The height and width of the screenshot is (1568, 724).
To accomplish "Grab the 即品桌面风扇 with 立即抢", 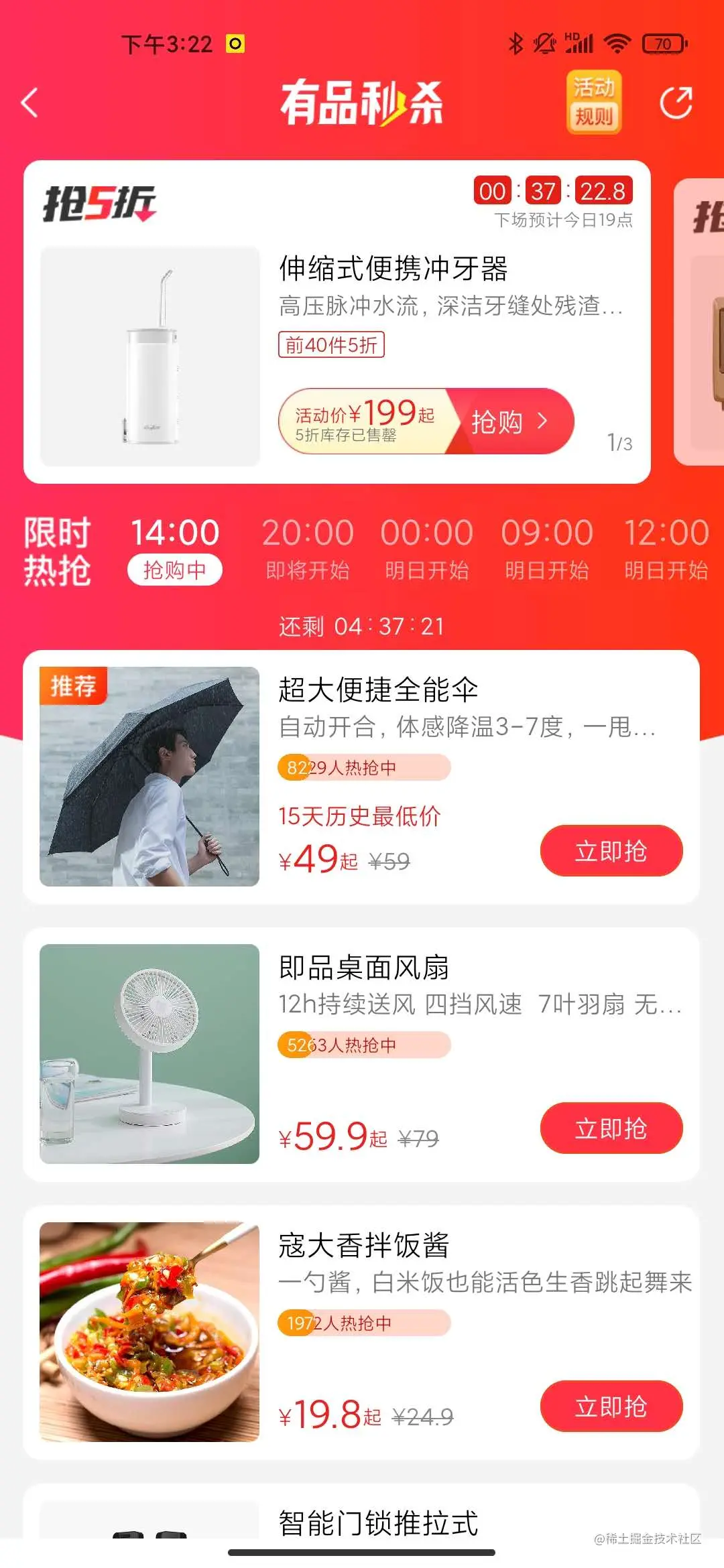I will click(x=611, y=1128).
